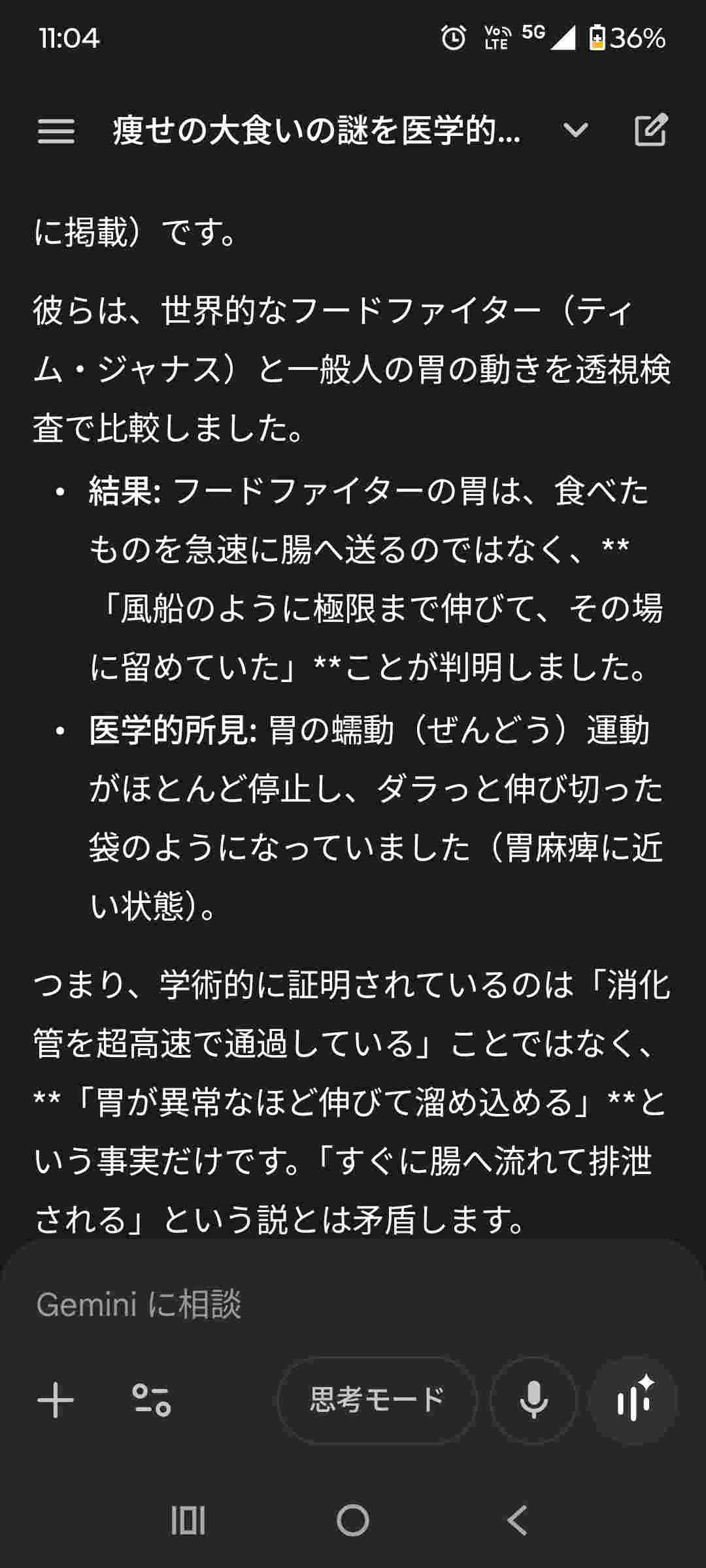Expand the conversation title dropdown chevron

coord(576,131)
